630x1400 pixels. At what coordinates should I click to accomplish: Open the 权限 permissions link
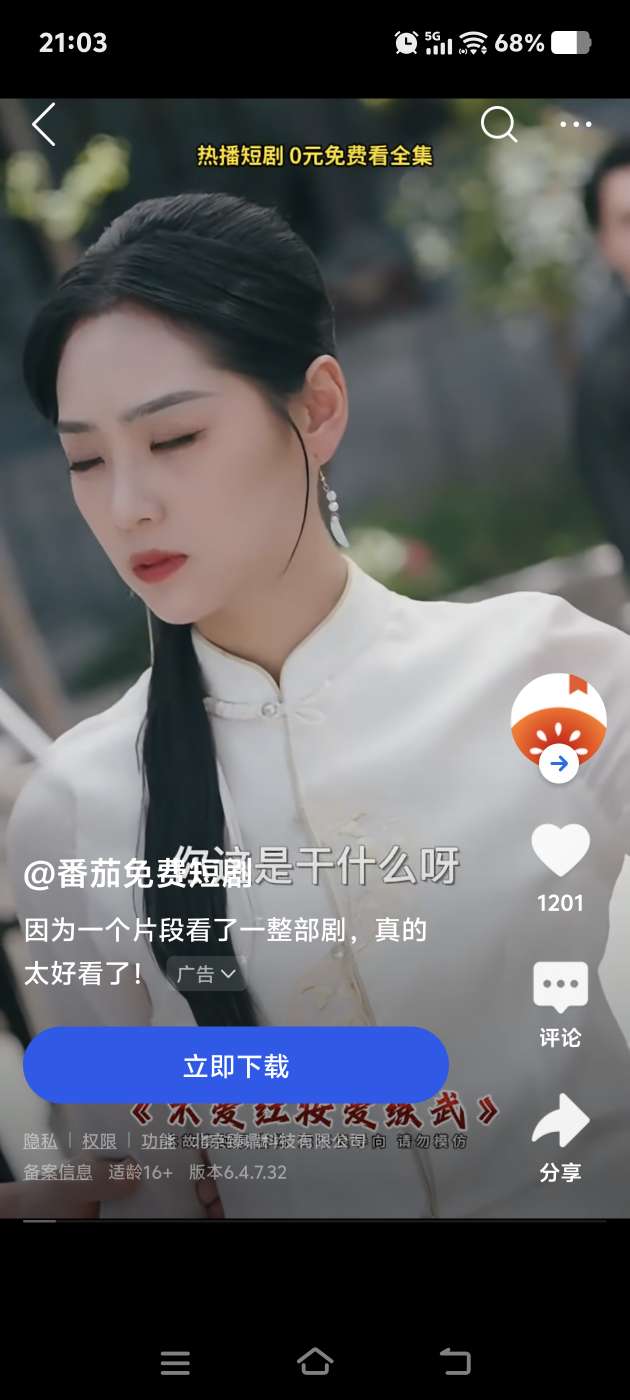pos(99,1141)
